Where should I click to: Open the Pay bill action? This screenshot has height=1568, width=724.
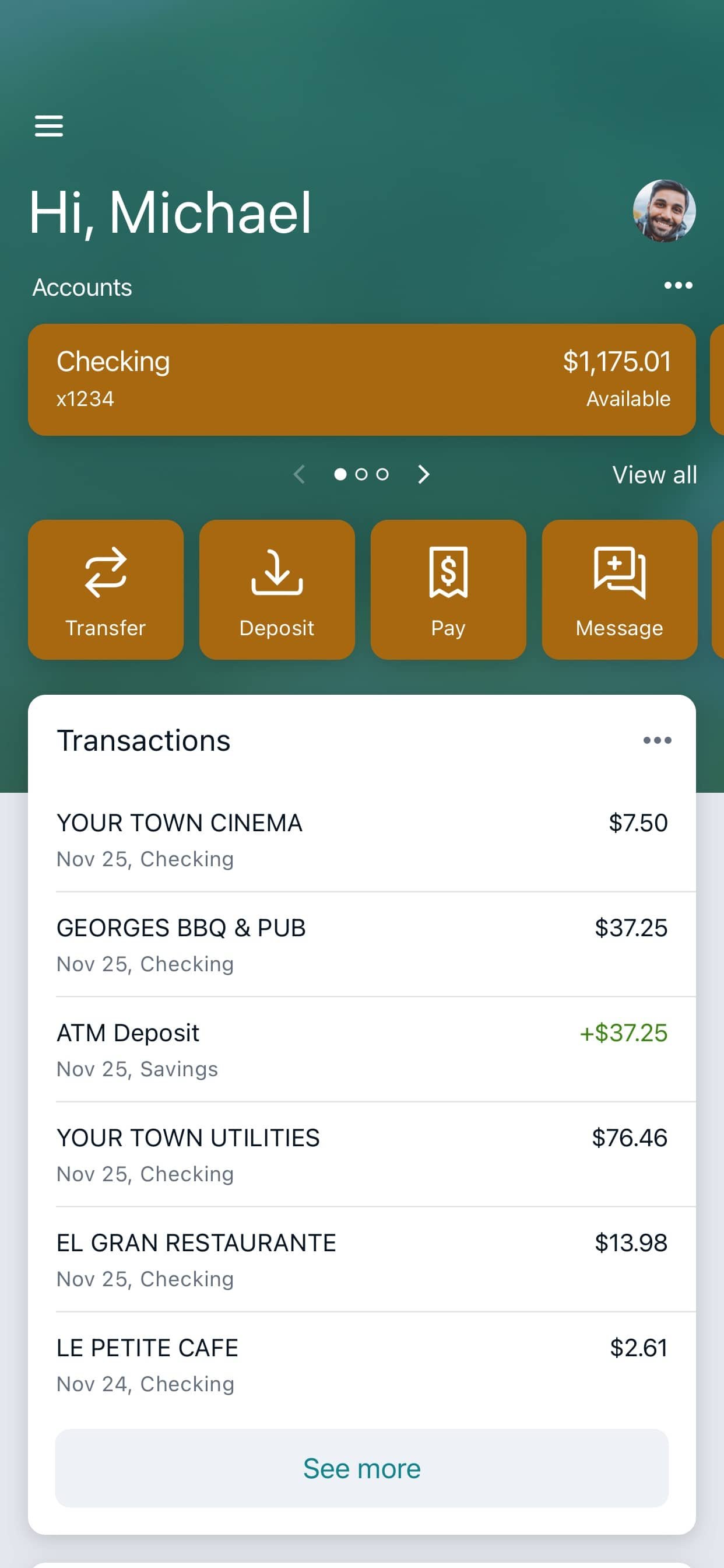tap(448, 589)
